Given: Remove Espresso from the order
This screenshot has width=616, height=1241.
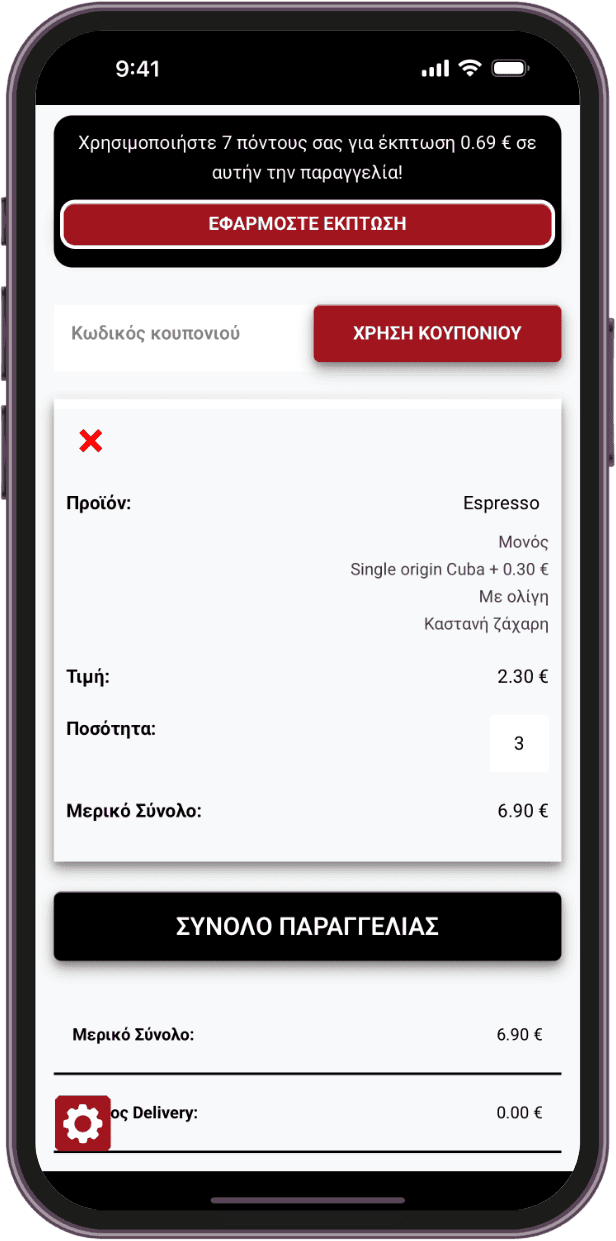Looking at the screenshot, I should (91, 441).
